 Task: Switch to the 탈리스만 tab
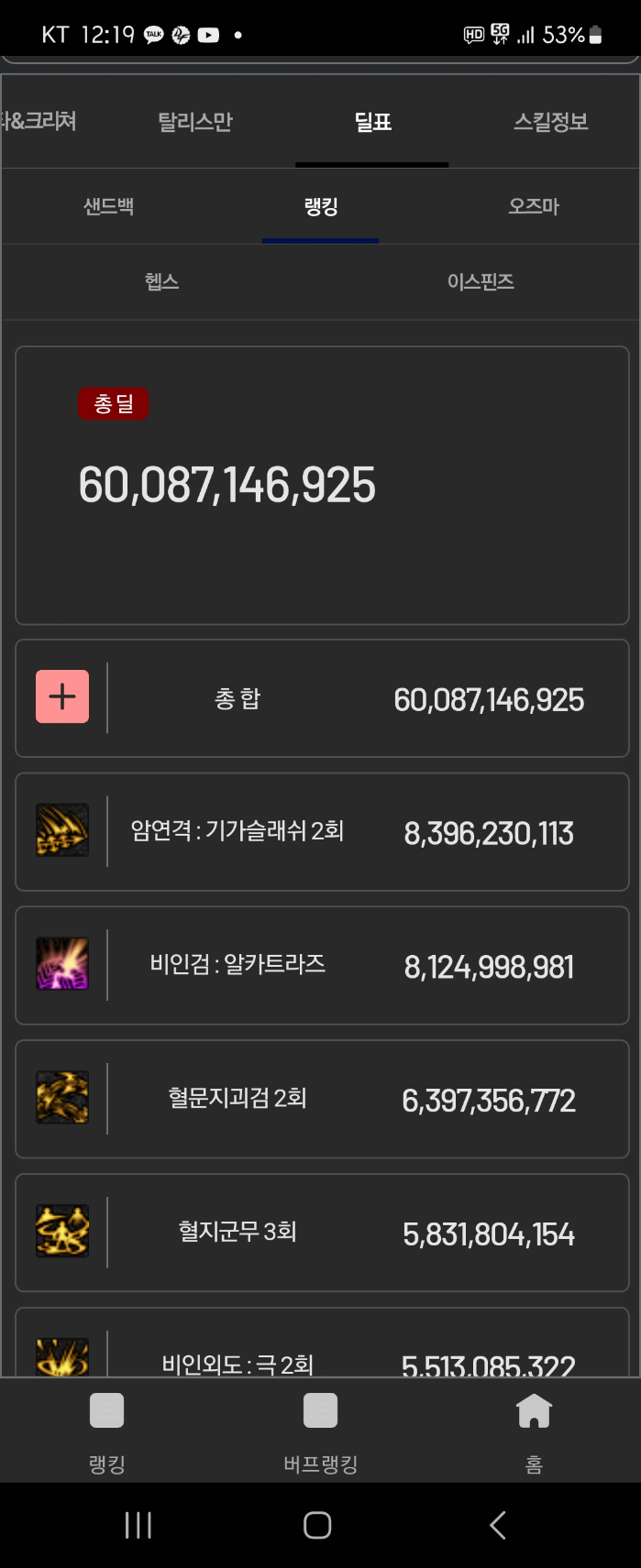coord(195,122)
